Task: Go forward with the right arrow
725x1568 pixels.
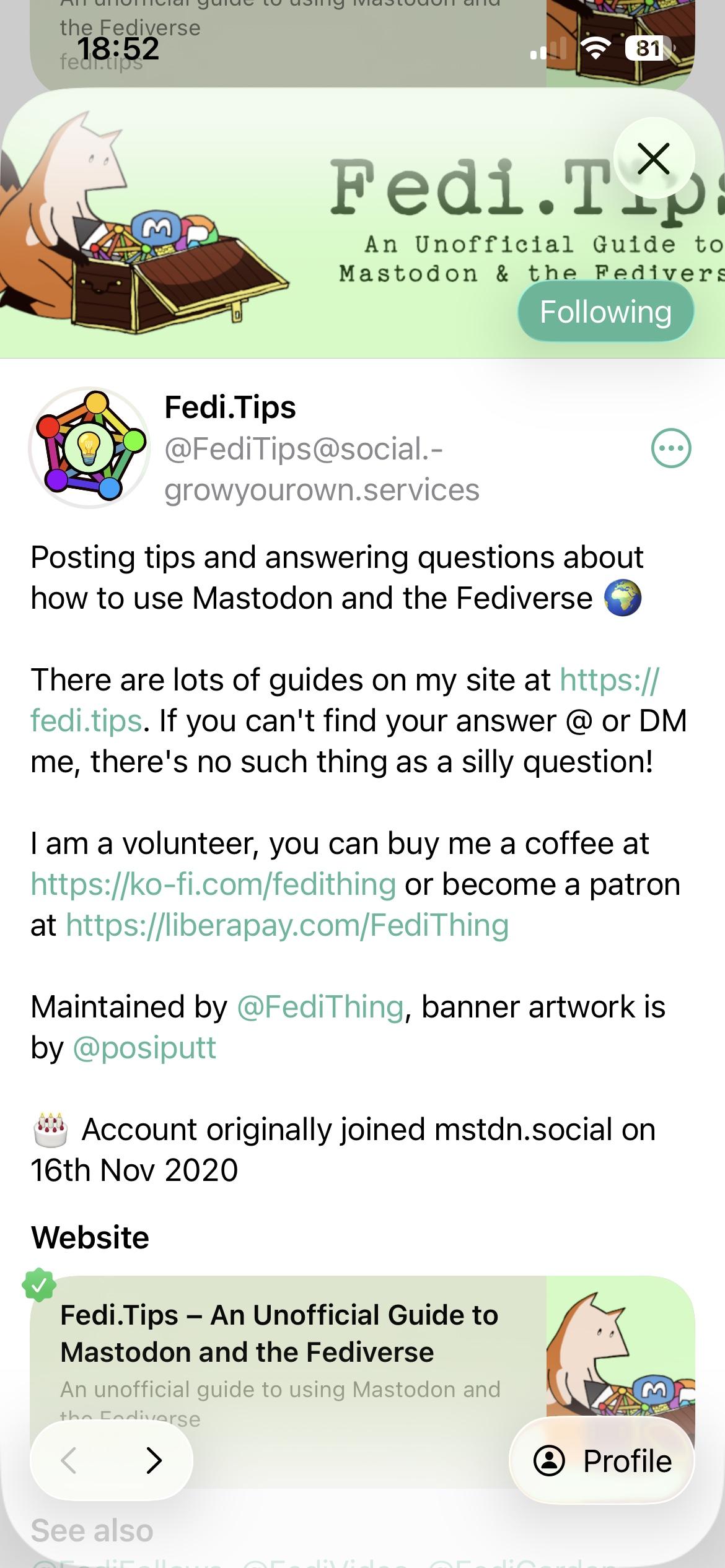Action: point(153,1460)
